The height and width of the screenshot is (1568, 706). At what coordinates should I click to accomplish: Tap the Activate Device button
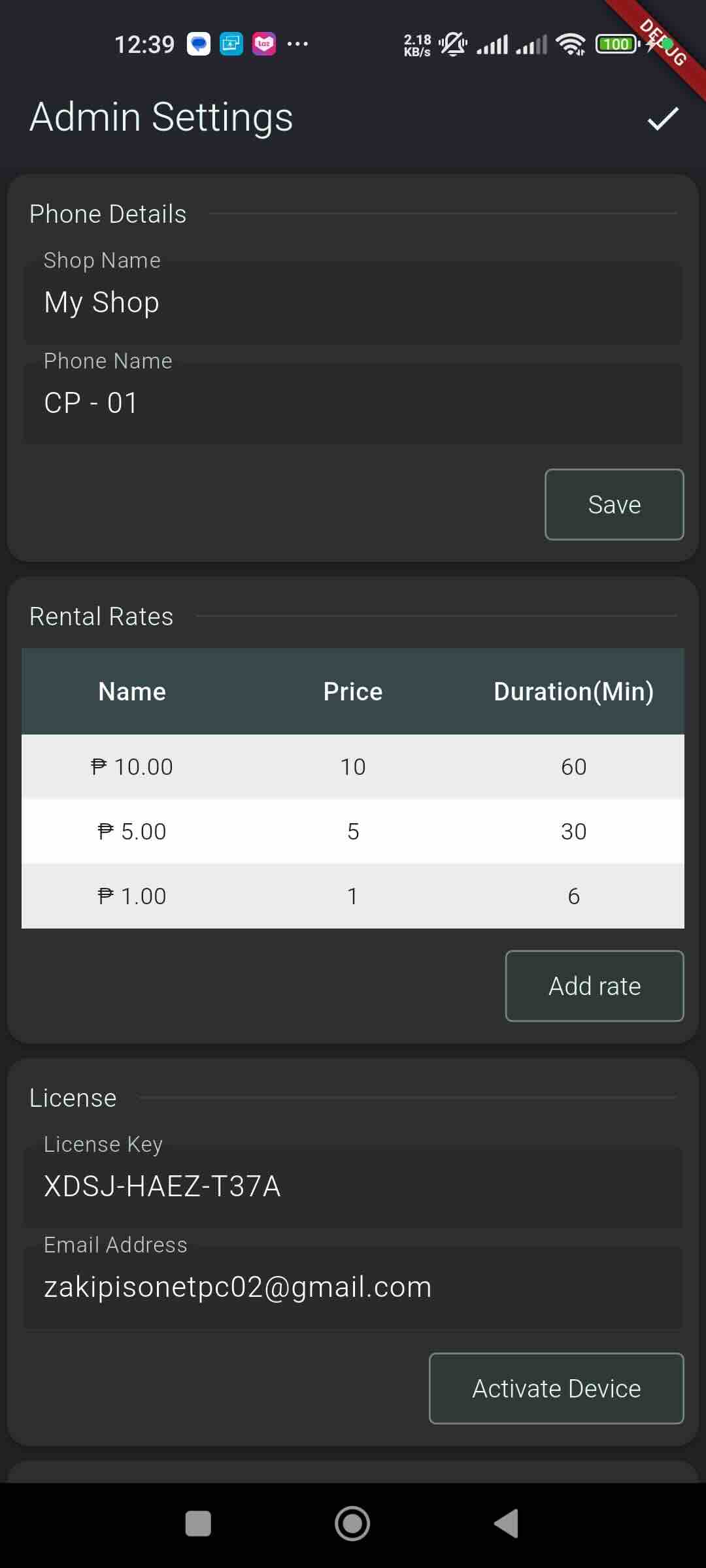click(x=556, y=1388)
